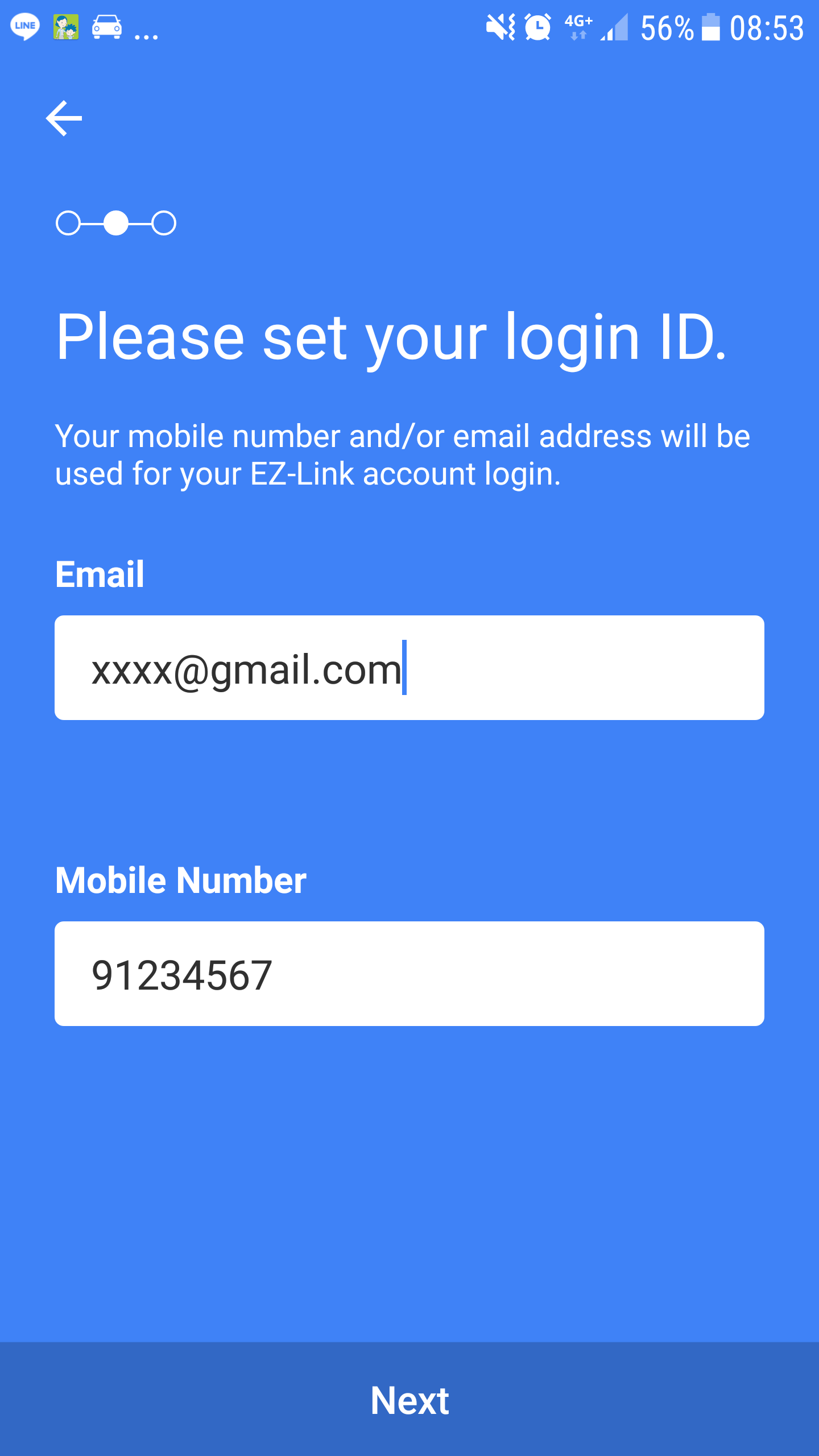
Task: Go back using the arrow icon
Action: 64,118
